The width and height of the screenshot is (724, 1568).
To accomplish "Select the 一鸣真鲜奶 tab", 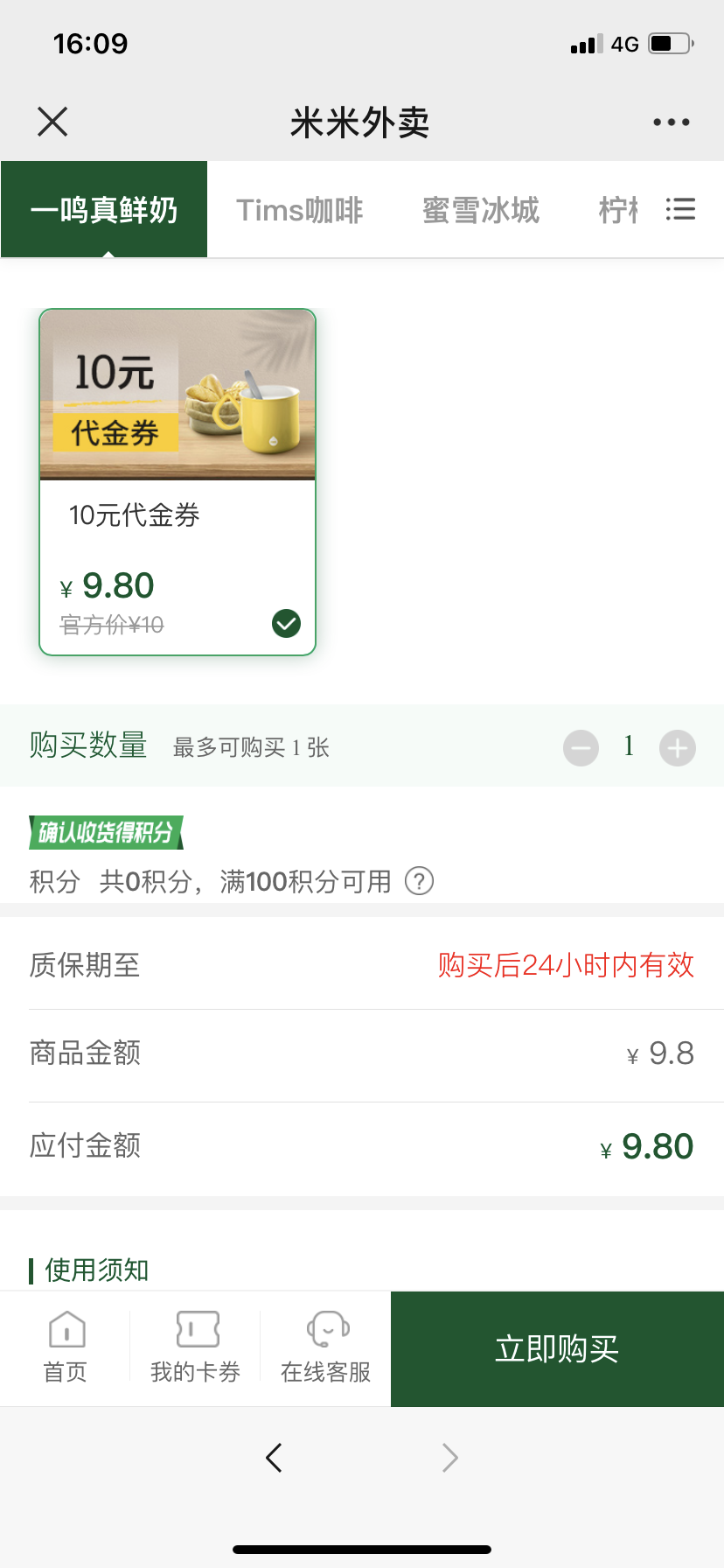I will (104, 210).
